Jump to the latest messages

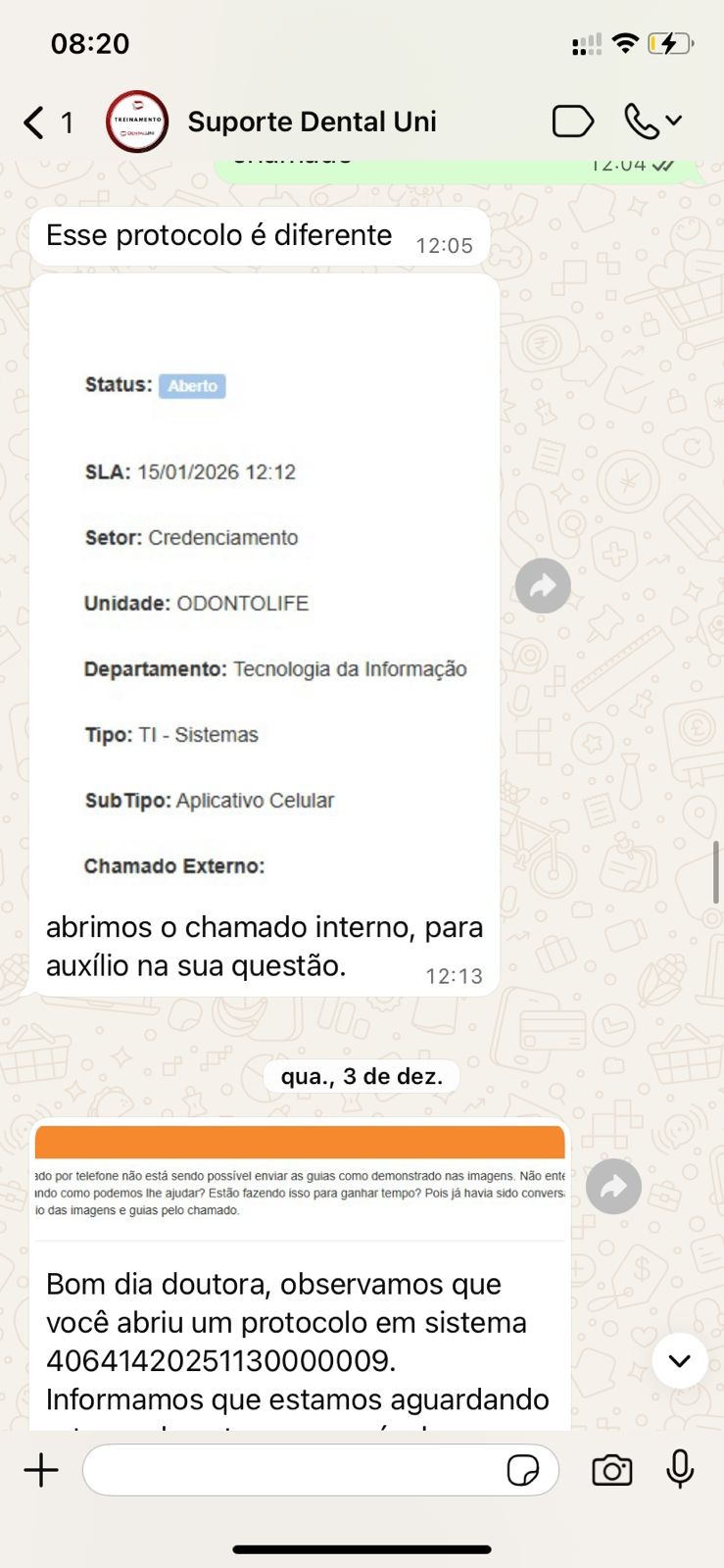pyautogui.click(x=679, y=1360)
